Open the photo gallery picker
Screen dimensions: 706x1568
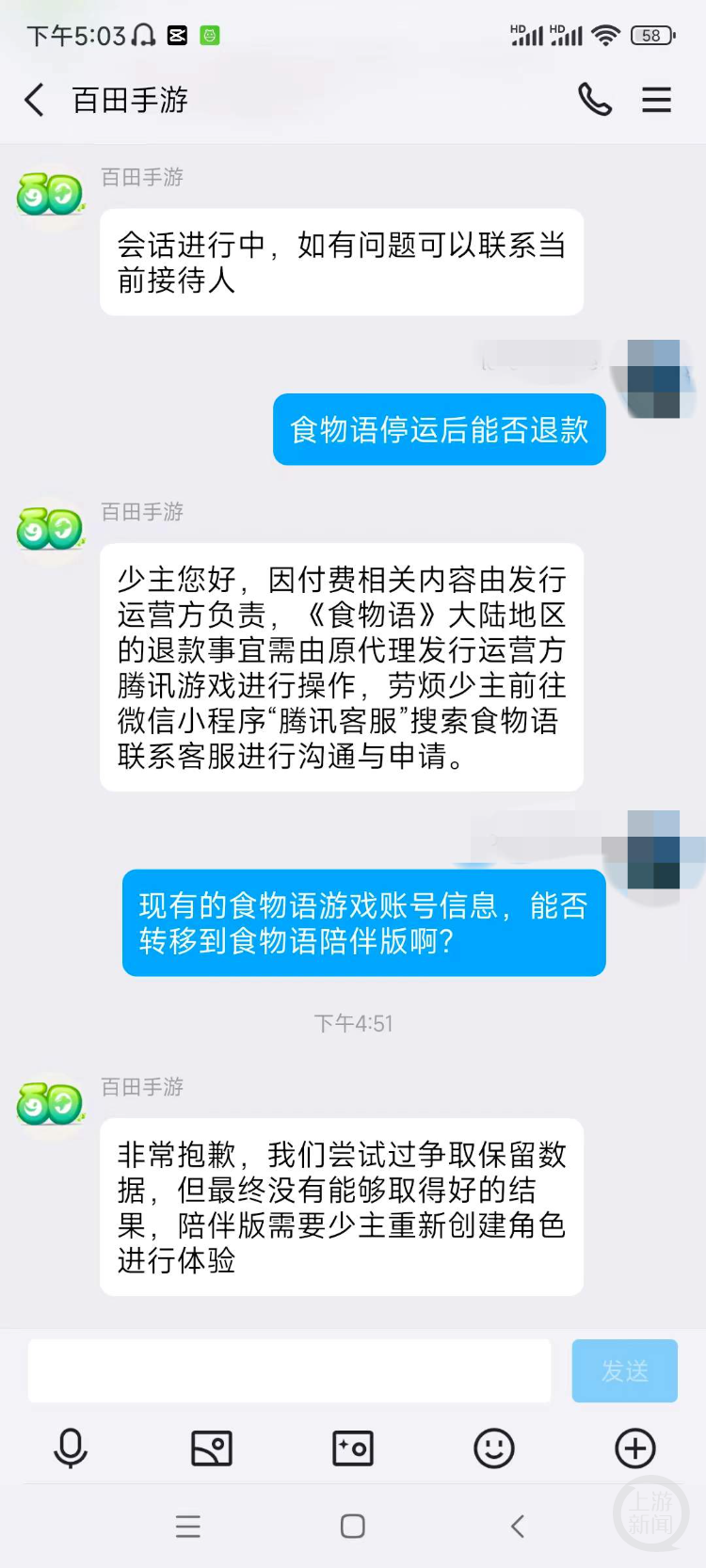pyautogui.click(x=212, y=1448)
